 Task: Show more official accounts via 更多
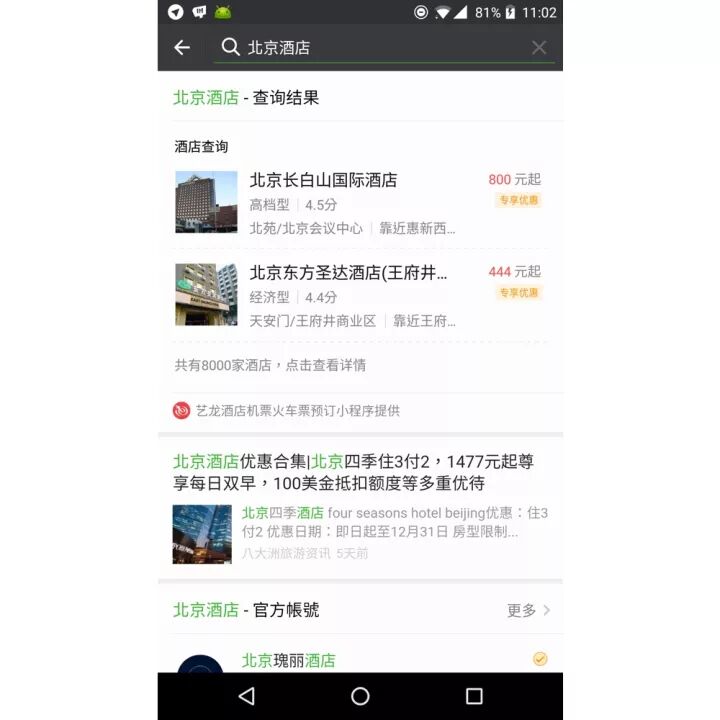tap(528, 610)
